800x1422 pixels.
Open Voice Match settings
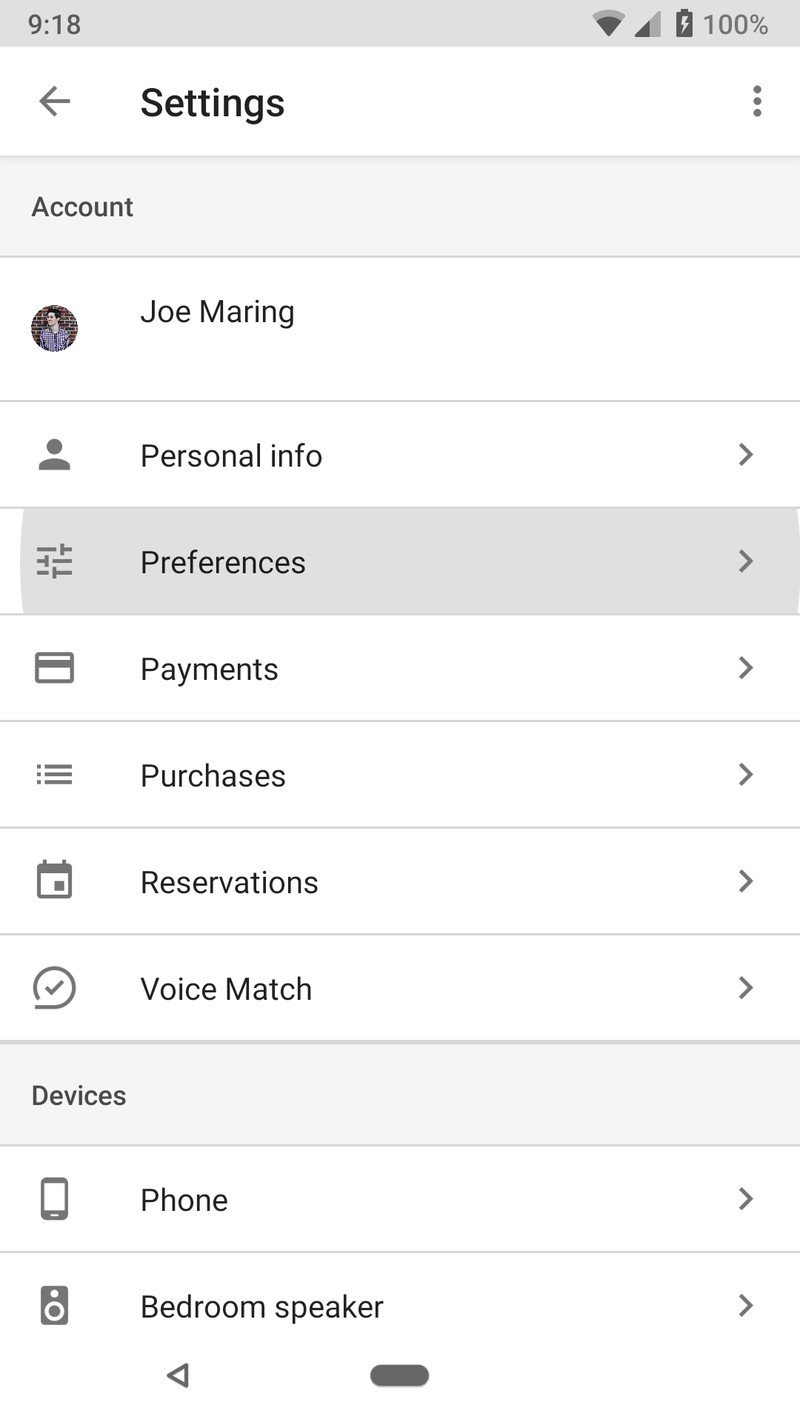(x=400, y=988)
